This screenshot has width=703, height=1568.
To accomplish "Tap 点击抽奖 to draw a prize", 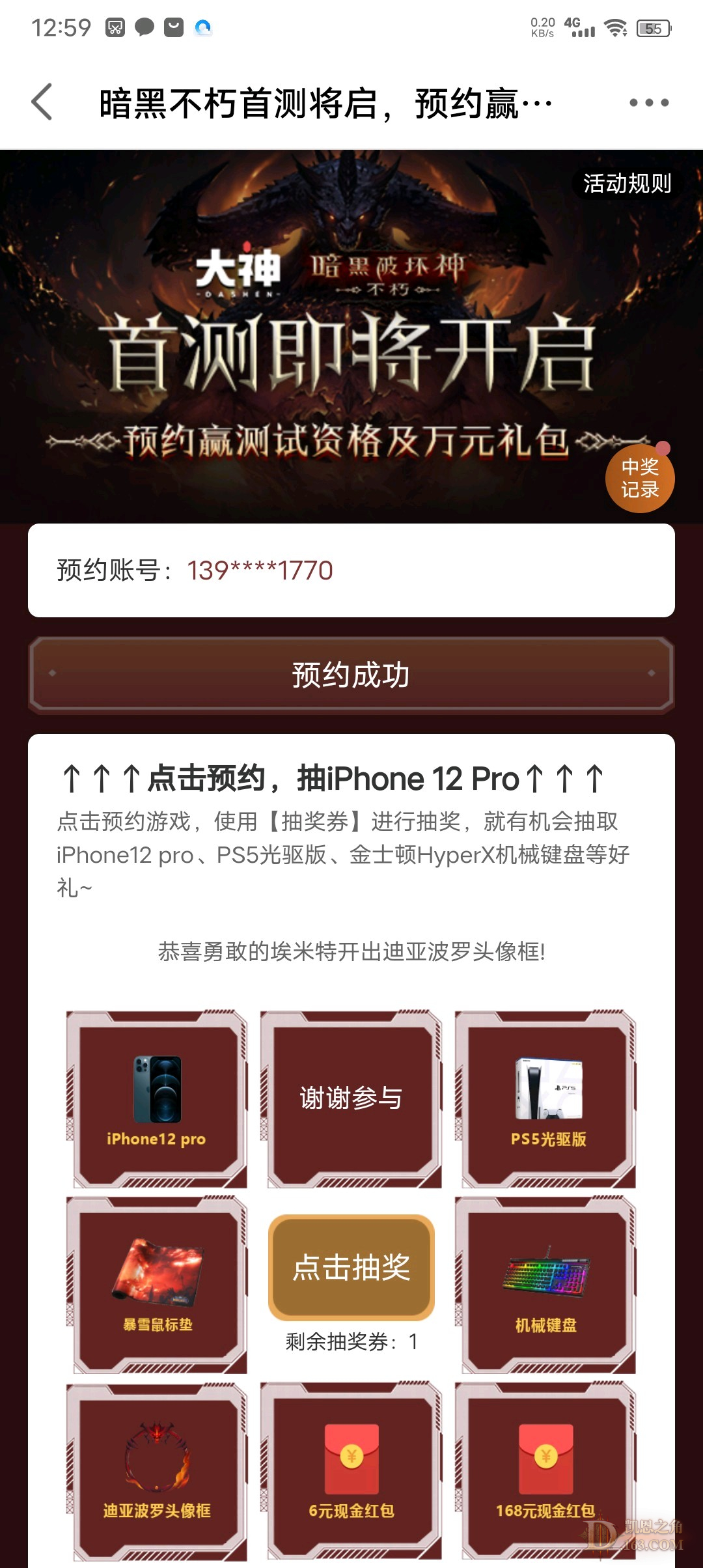I will [351, 1267].
